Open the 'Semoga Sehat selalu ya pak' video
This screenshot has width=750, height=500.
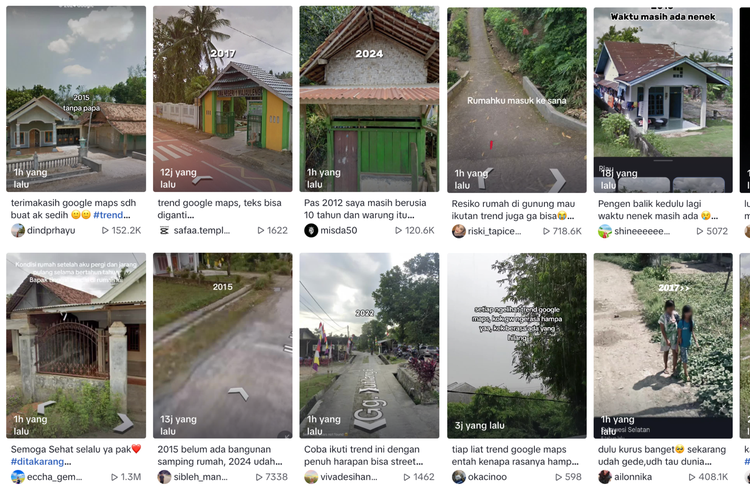click(76, 345)
